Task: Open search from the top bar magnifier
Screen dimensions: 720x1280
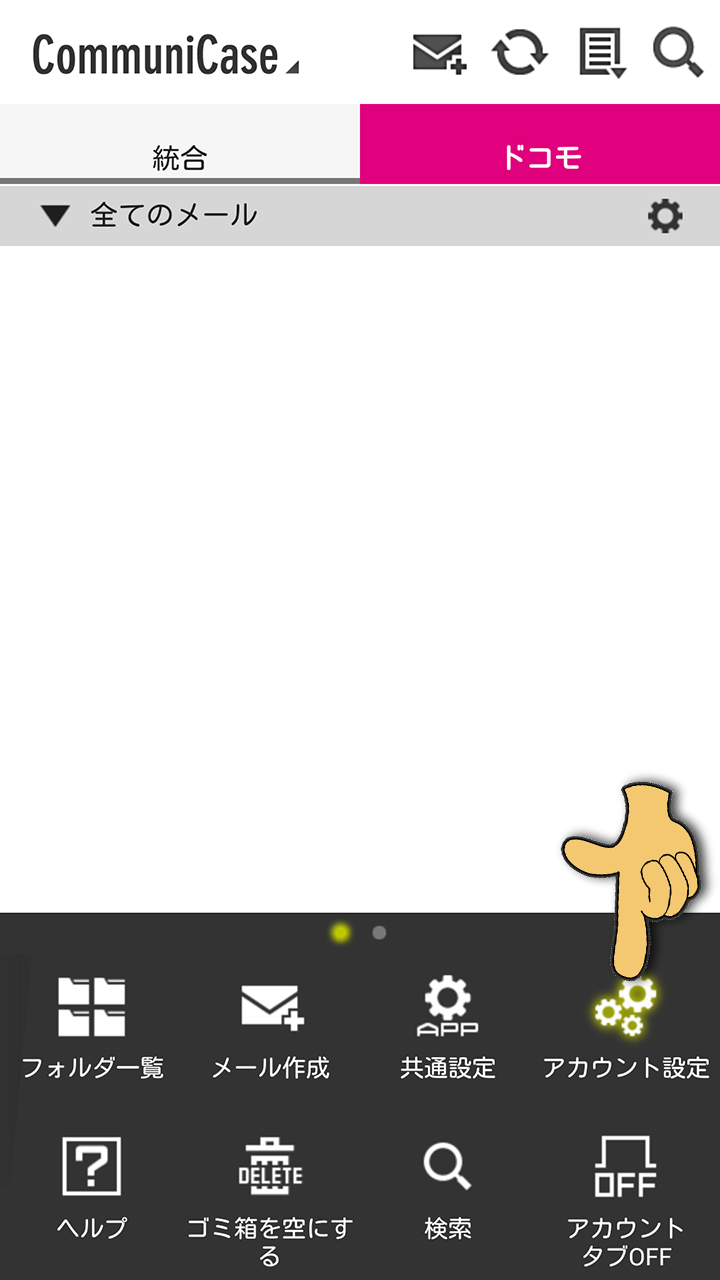Action: (678, 53)
